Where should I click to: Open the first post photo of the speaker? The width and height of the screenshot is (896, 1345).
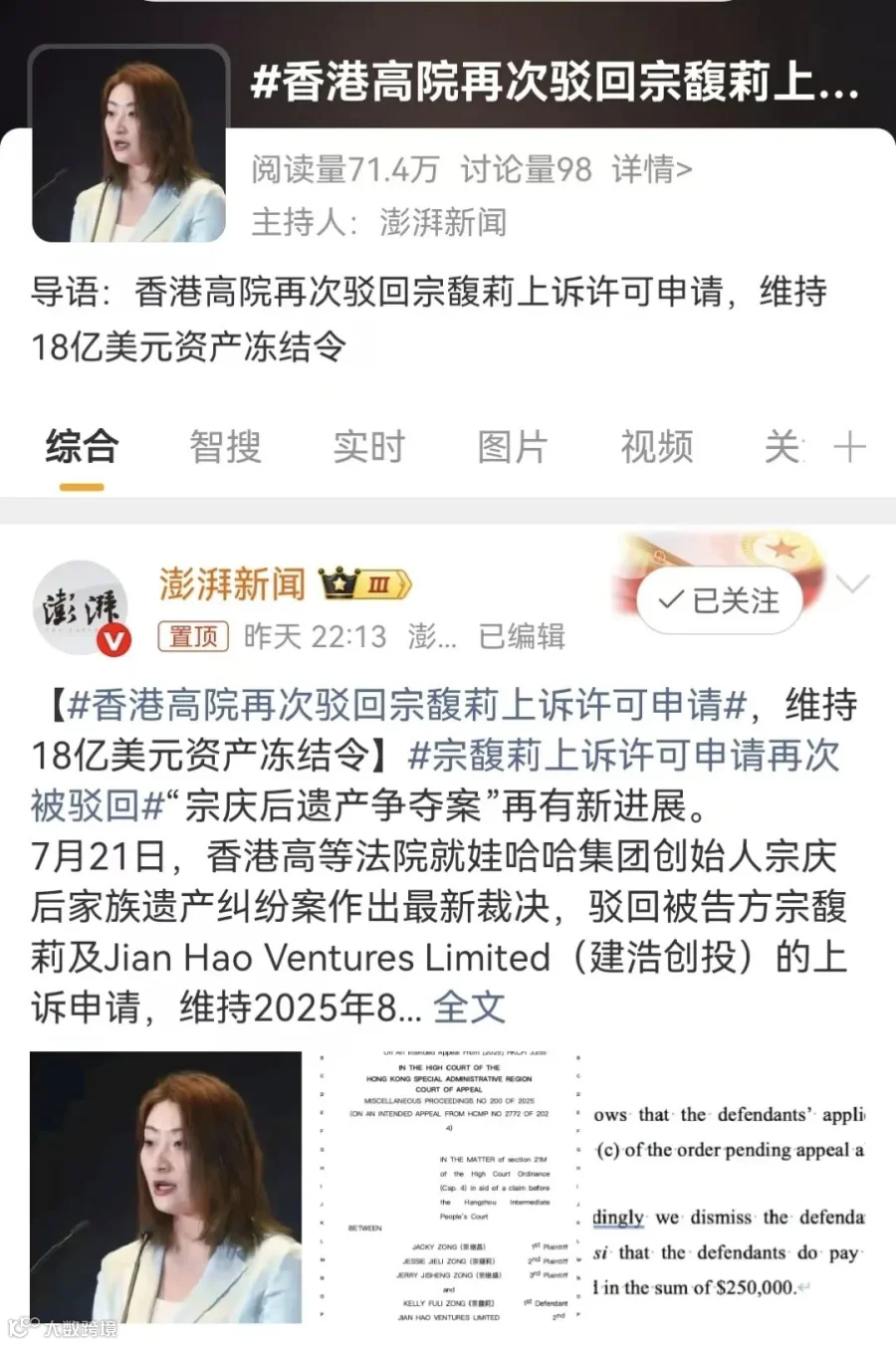click(x=165, y=1187)
